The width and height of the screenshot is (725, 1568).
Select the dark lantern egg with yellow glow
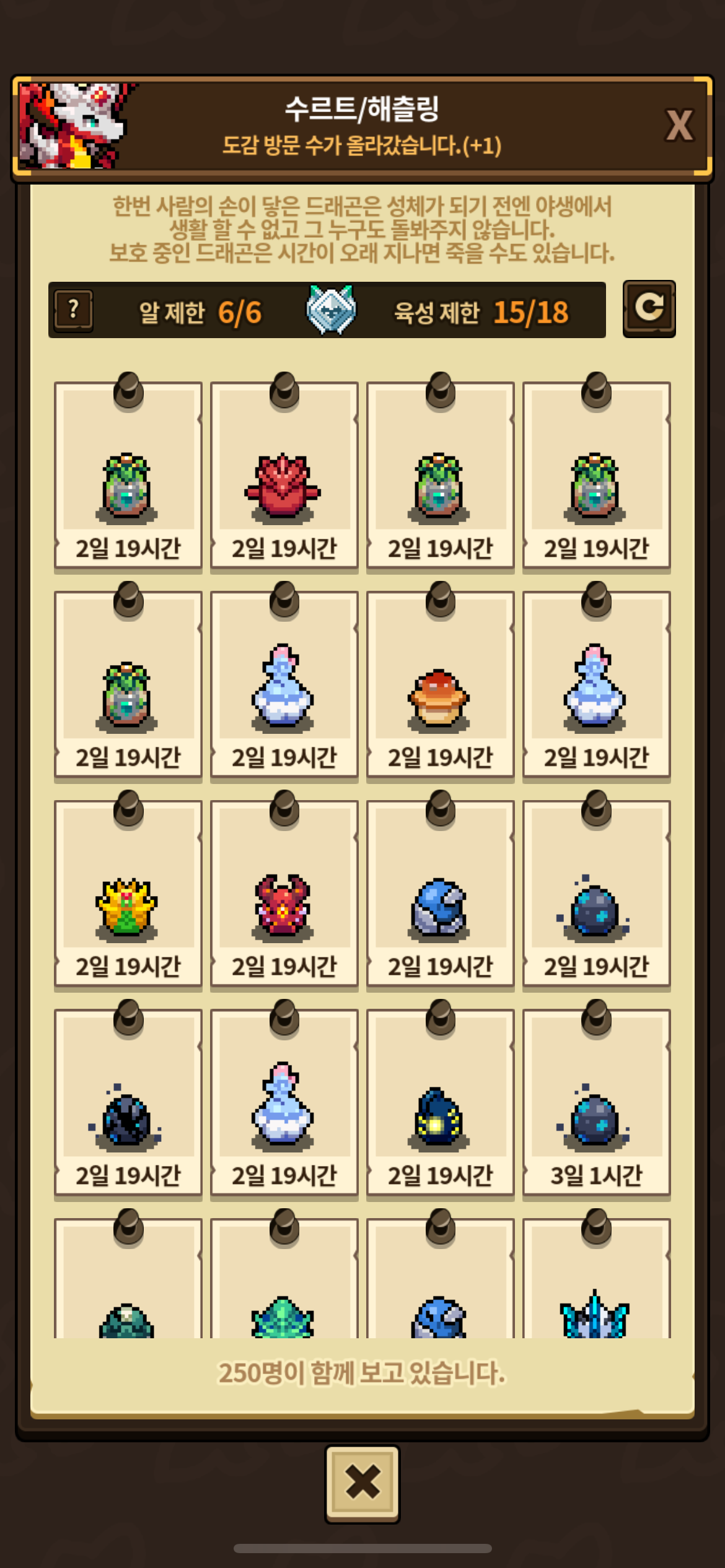pyautogui.click(x=440, y=1104)
